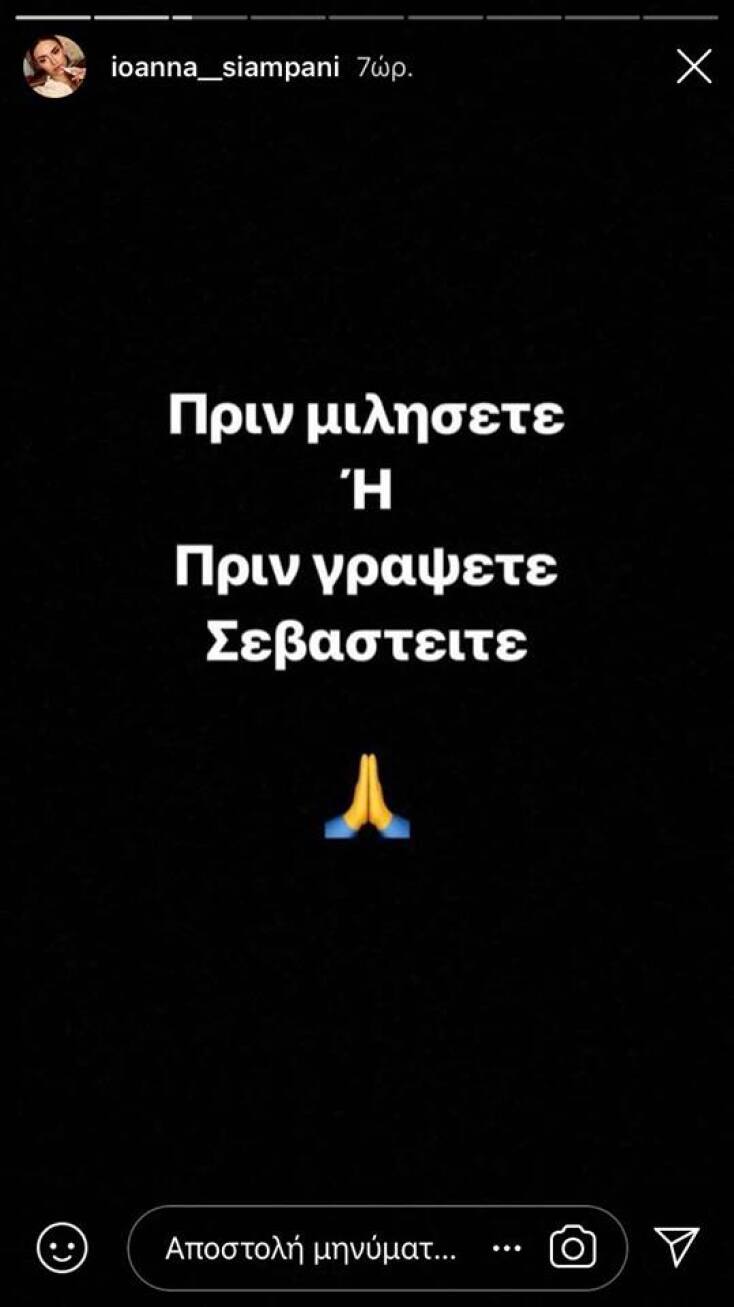Open the three-dots more options
The height and width of the screenshot is (1307, 734).
tap(507, 1248)
